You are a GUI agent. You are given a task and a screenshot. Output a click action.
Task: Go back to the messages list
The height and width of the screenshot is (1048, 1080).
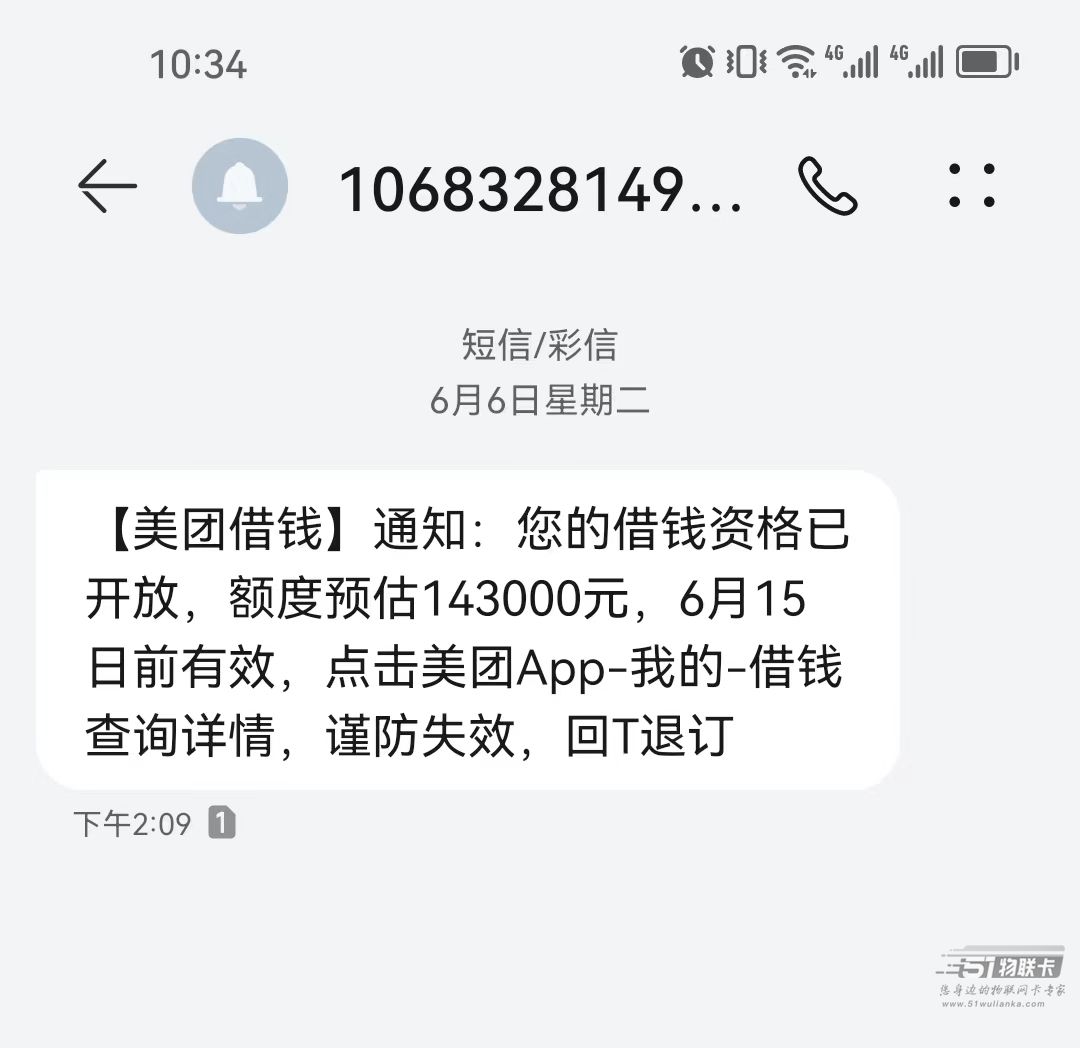[107, 187]
